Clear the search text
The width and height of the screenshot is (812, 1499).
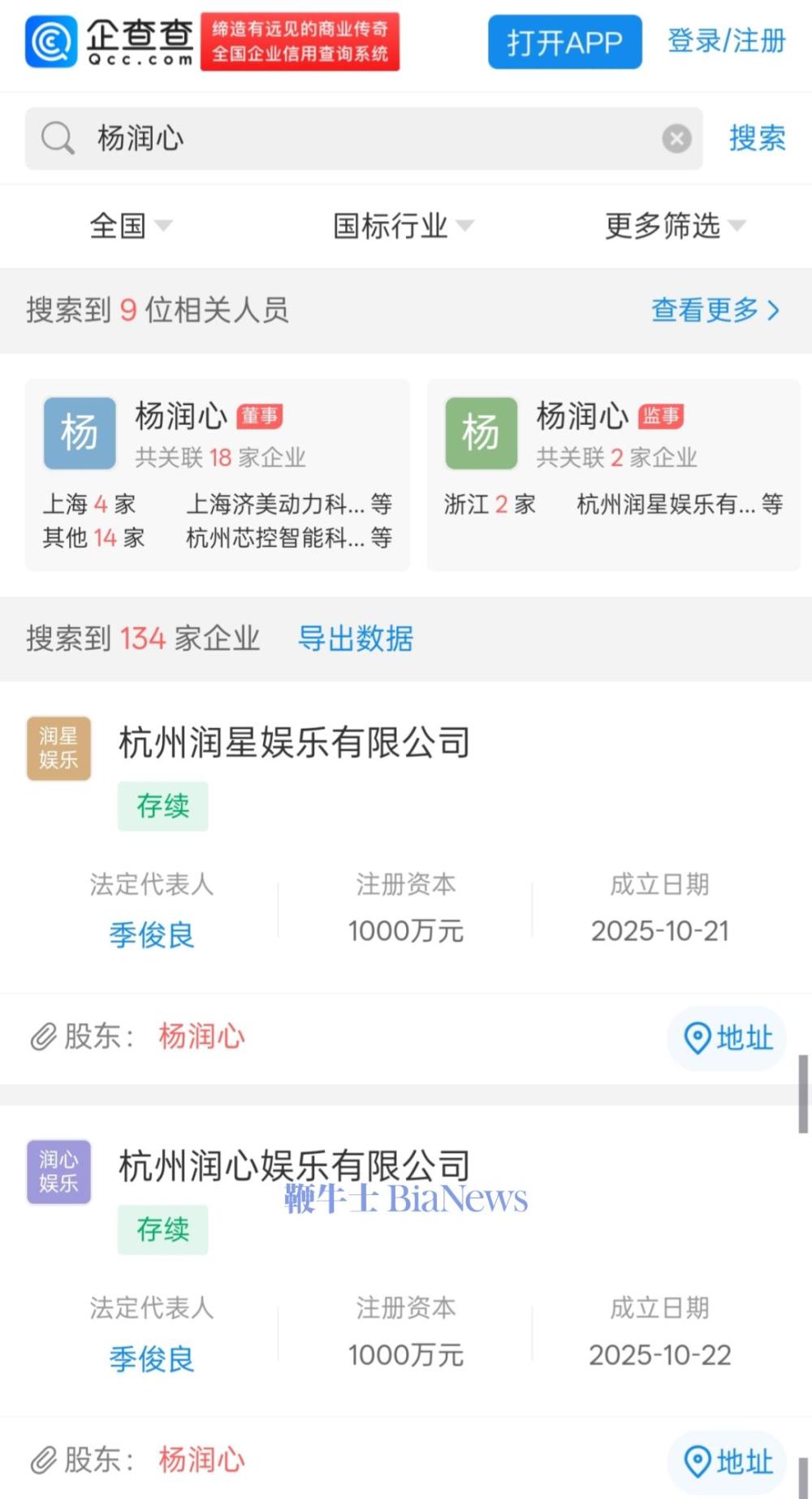tap(676, 139)
